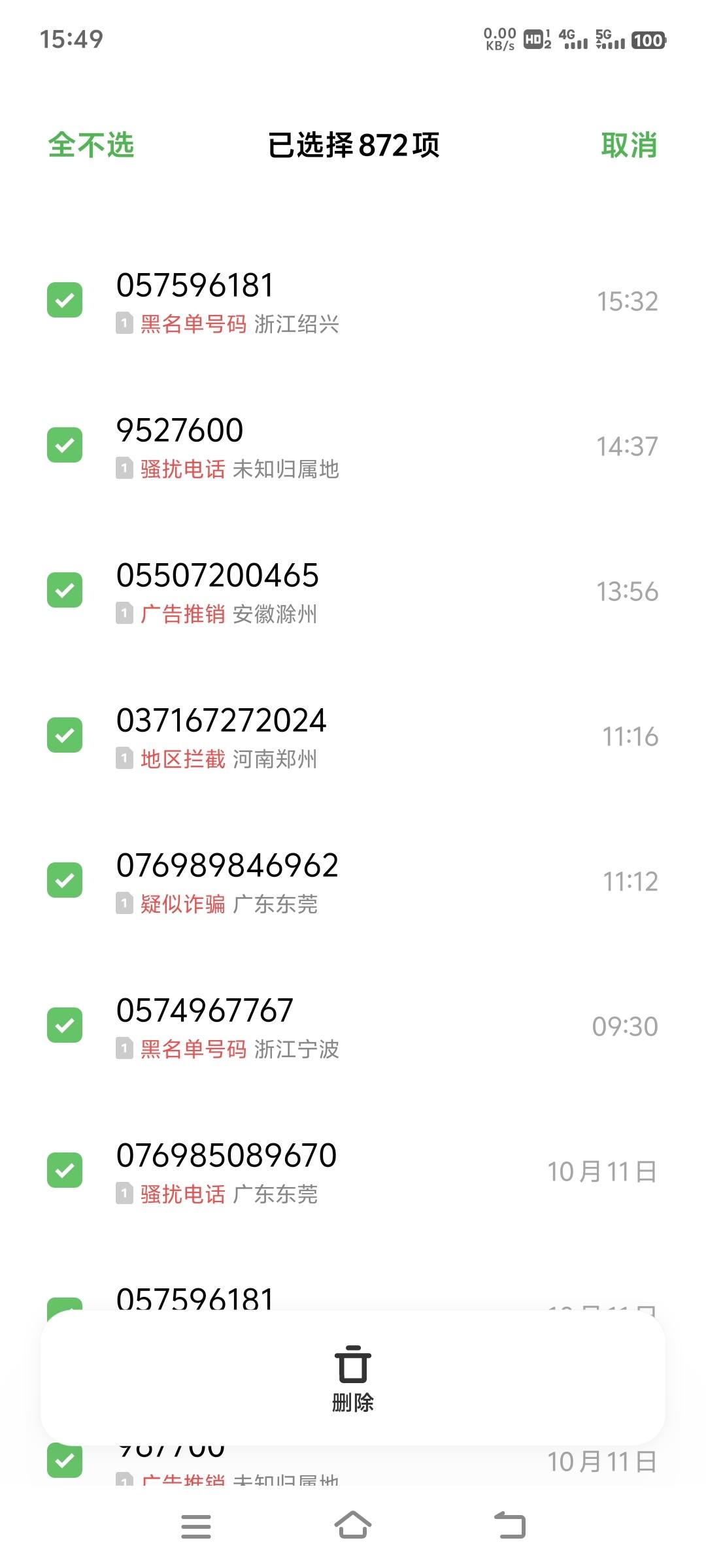The width and height of the screenshot is (706, 1568).
Task: Open the recent apps menu icon
Action: 194,1526
